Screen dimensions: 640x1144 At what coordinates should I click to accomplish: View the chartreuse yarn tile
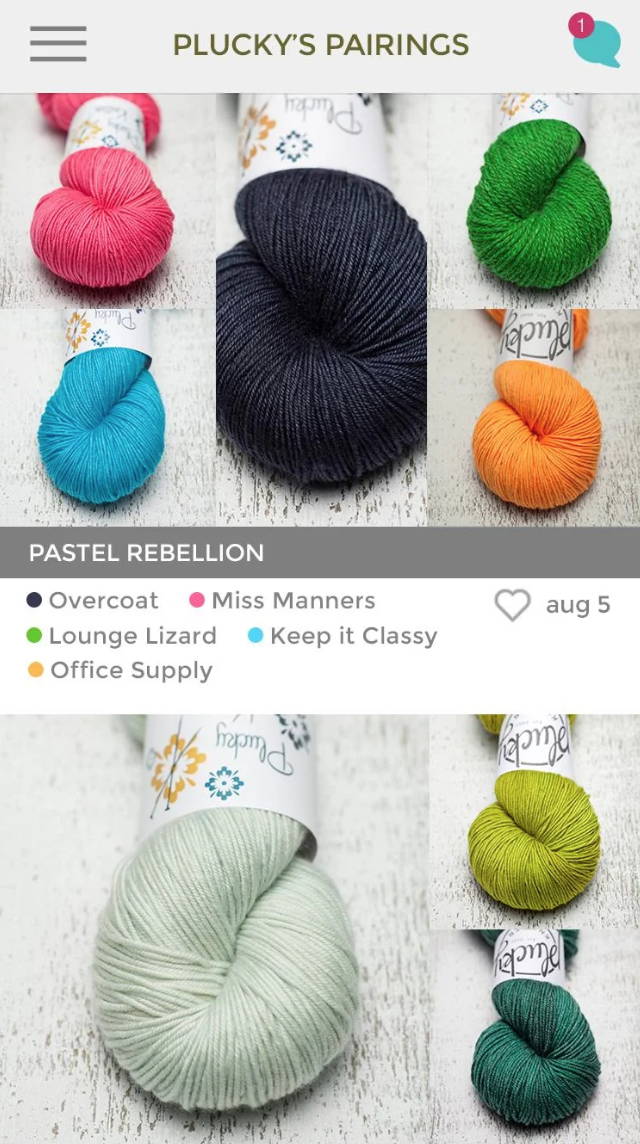[534, 821]
